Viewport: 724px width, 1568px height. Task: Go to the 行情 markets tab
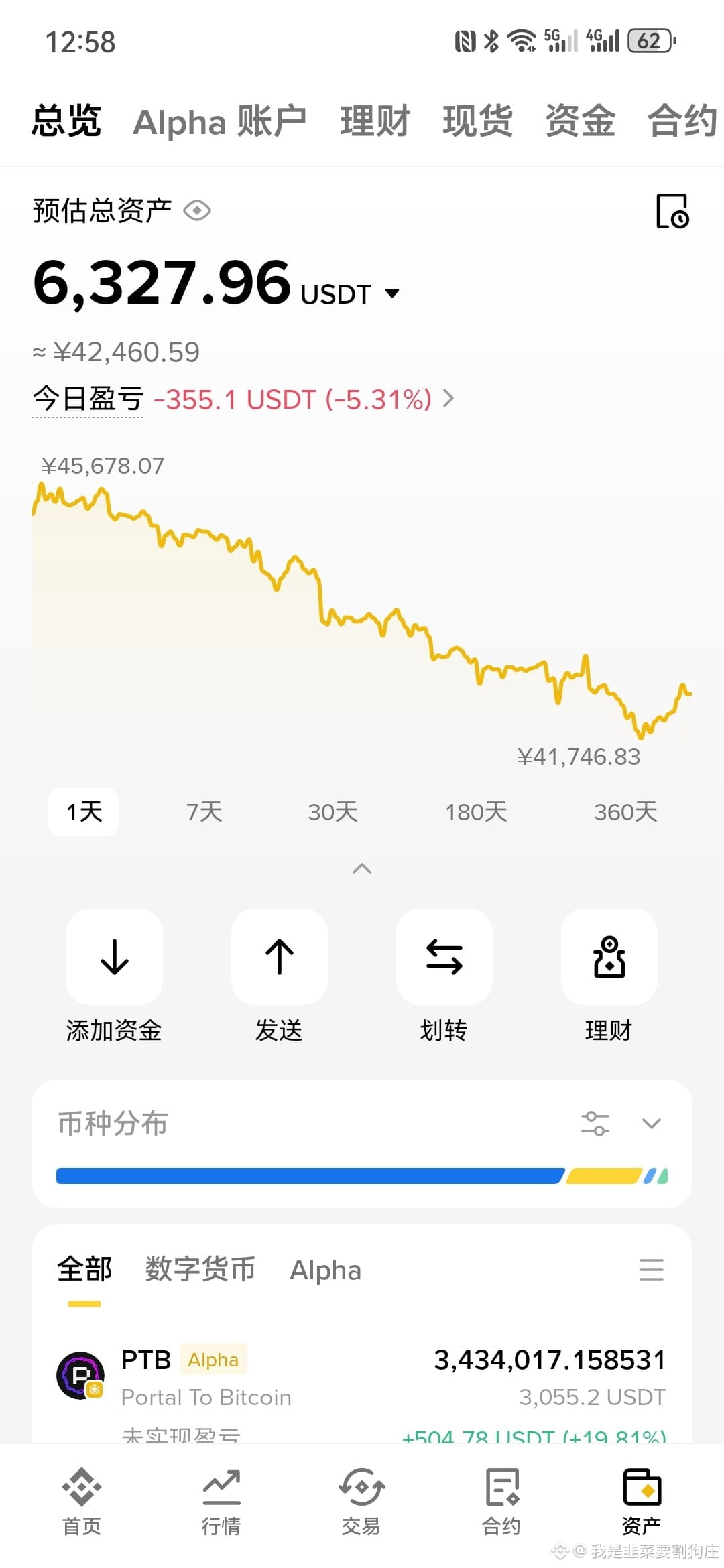(x=221, y=1502)
